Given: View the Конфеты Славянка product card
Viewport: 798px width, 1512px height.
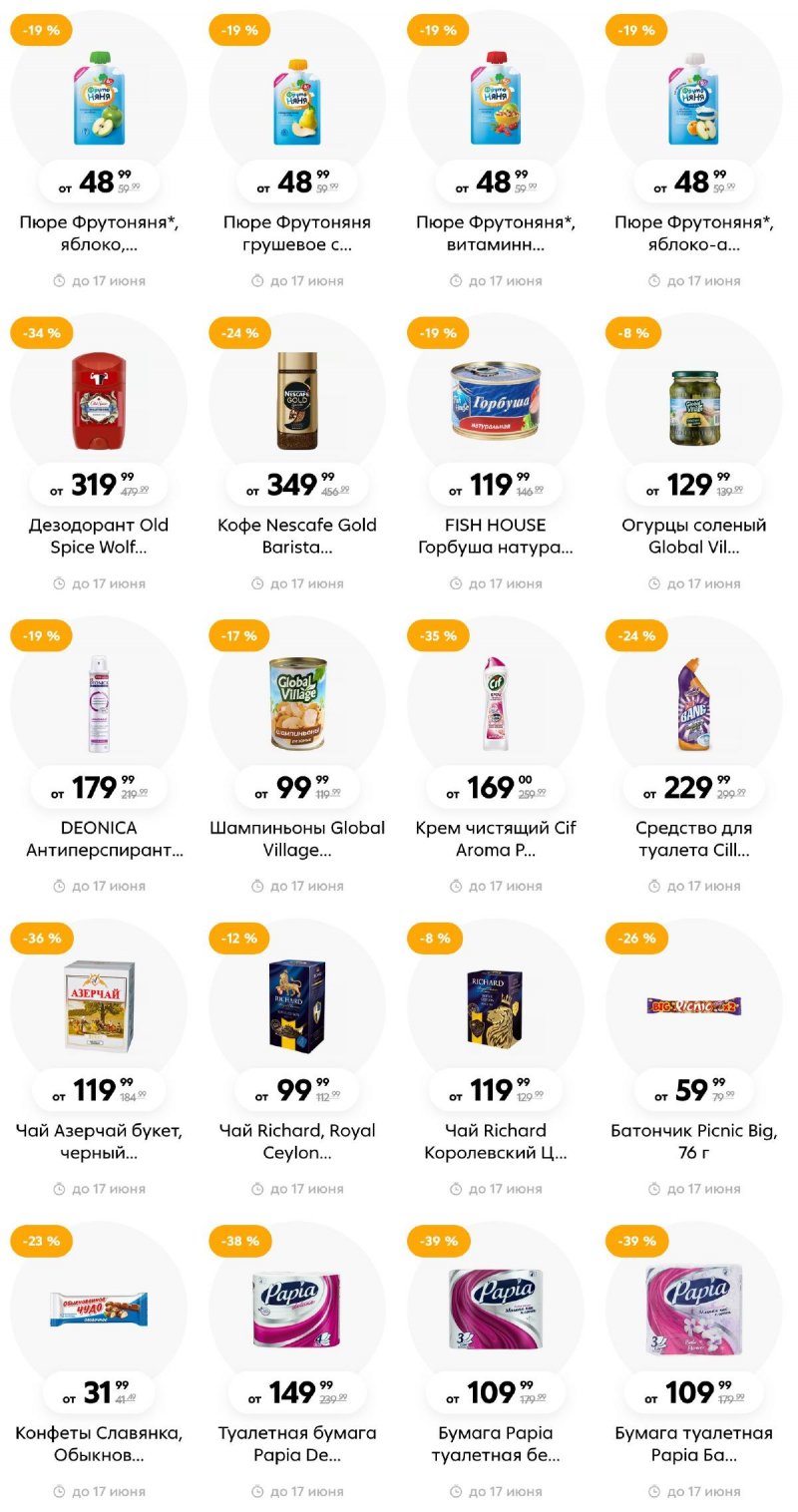Looking at the screenshot, I should coord(99,1310).
